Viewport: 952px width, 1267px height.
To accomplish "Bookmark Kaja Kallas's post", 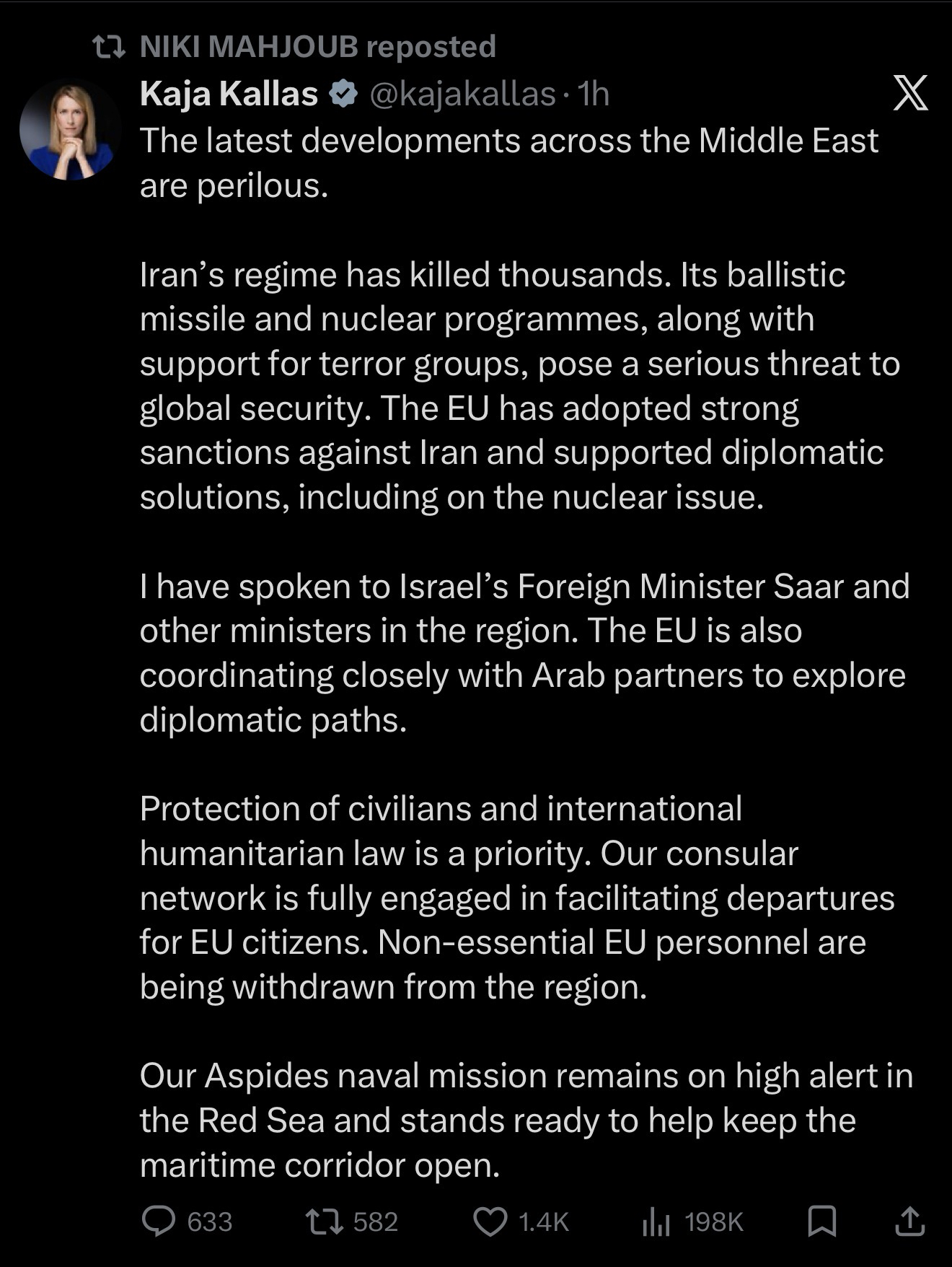I will 821,1222.
